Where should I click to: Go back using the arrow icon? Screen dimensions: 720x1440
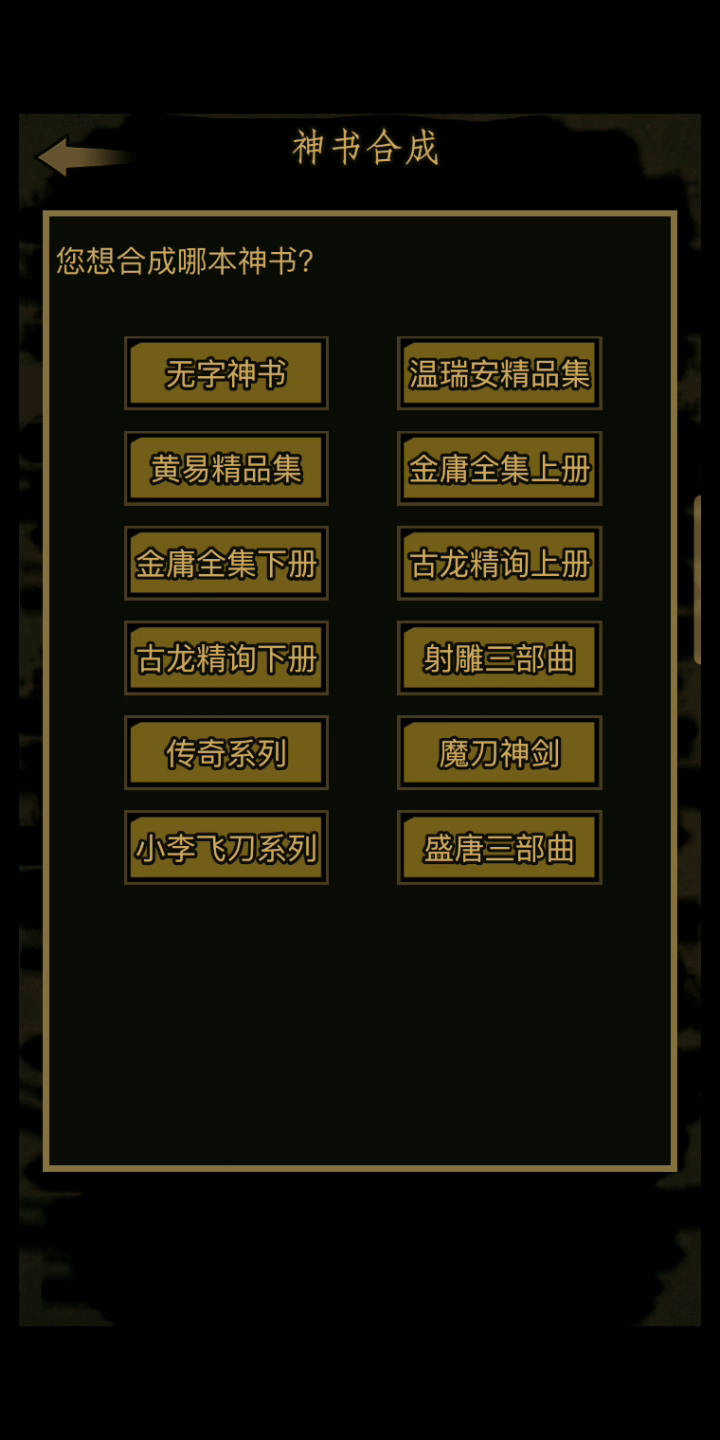pyautogui.click(x=84, y=156)
